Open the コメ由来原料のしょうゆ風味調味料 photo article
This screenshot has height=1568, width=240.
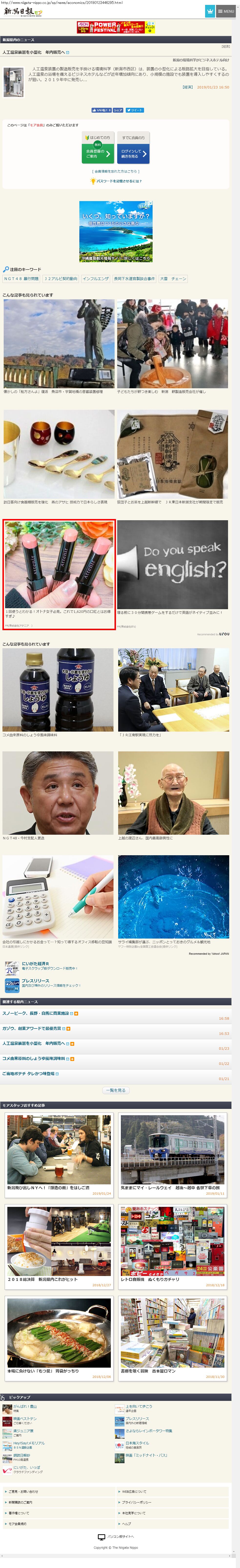(58, 691)
